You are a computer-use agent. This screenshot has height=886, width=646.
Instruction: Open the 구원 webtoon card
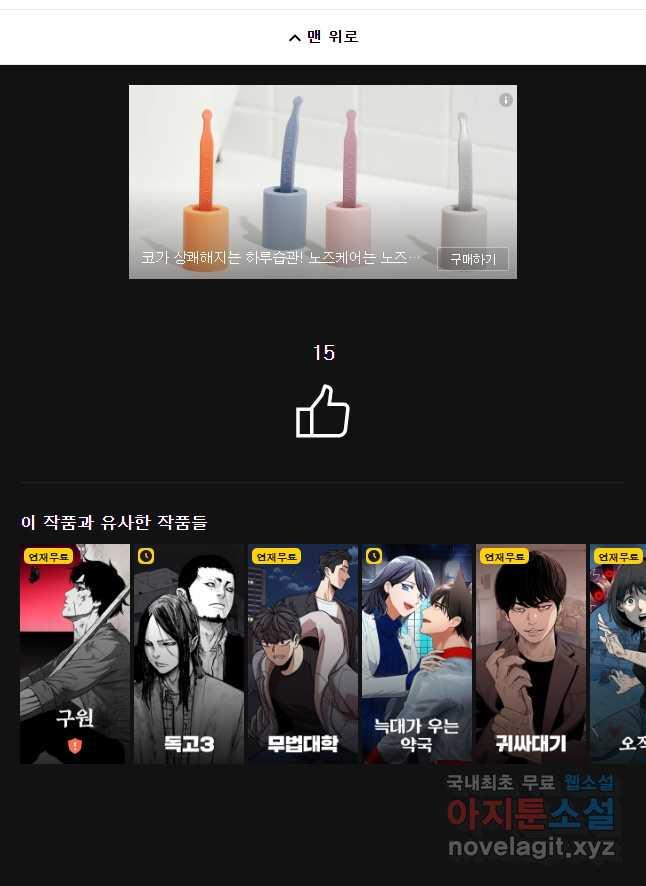(x=75, y=654)
